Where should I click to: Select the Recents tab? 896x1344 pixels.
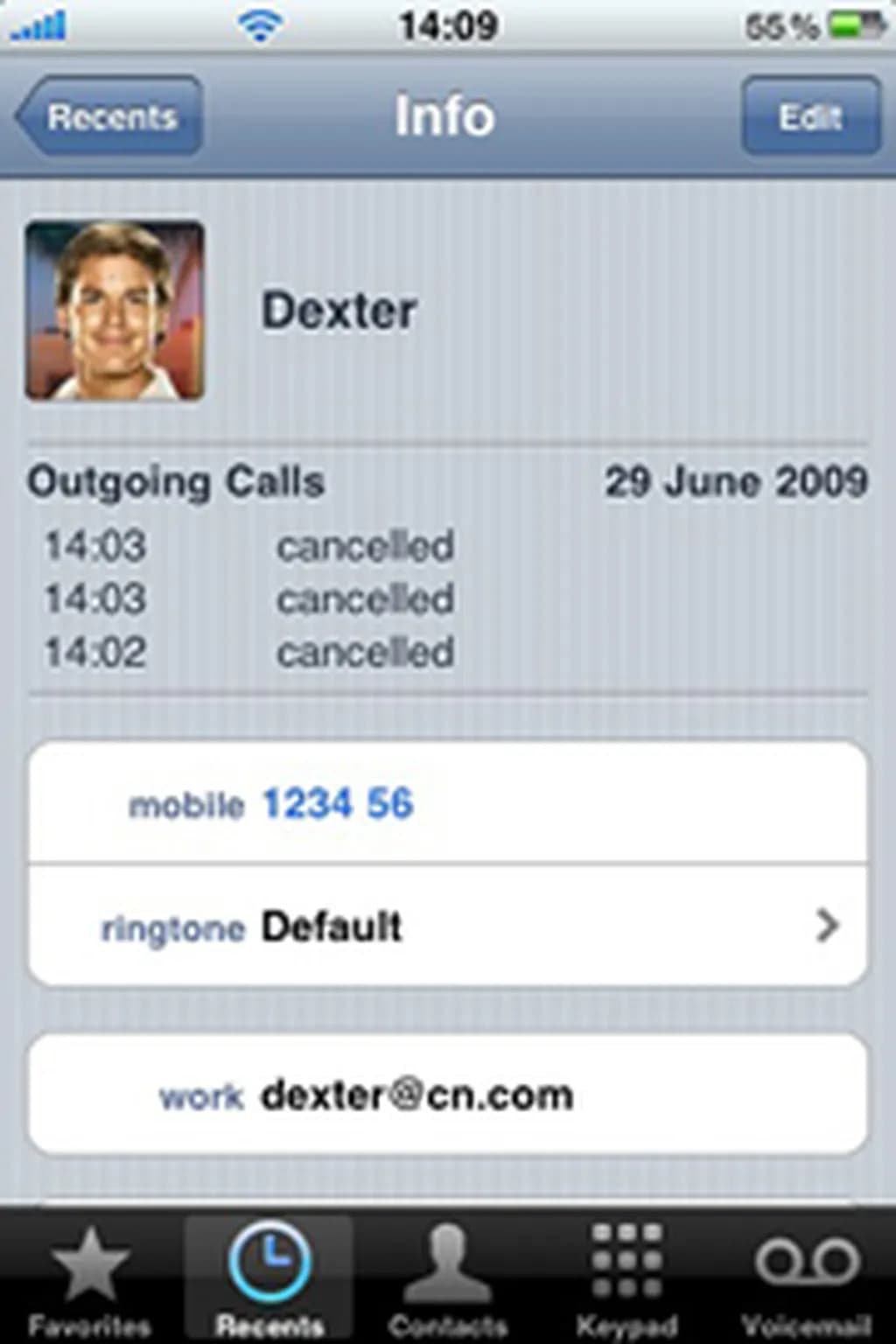269,1279
